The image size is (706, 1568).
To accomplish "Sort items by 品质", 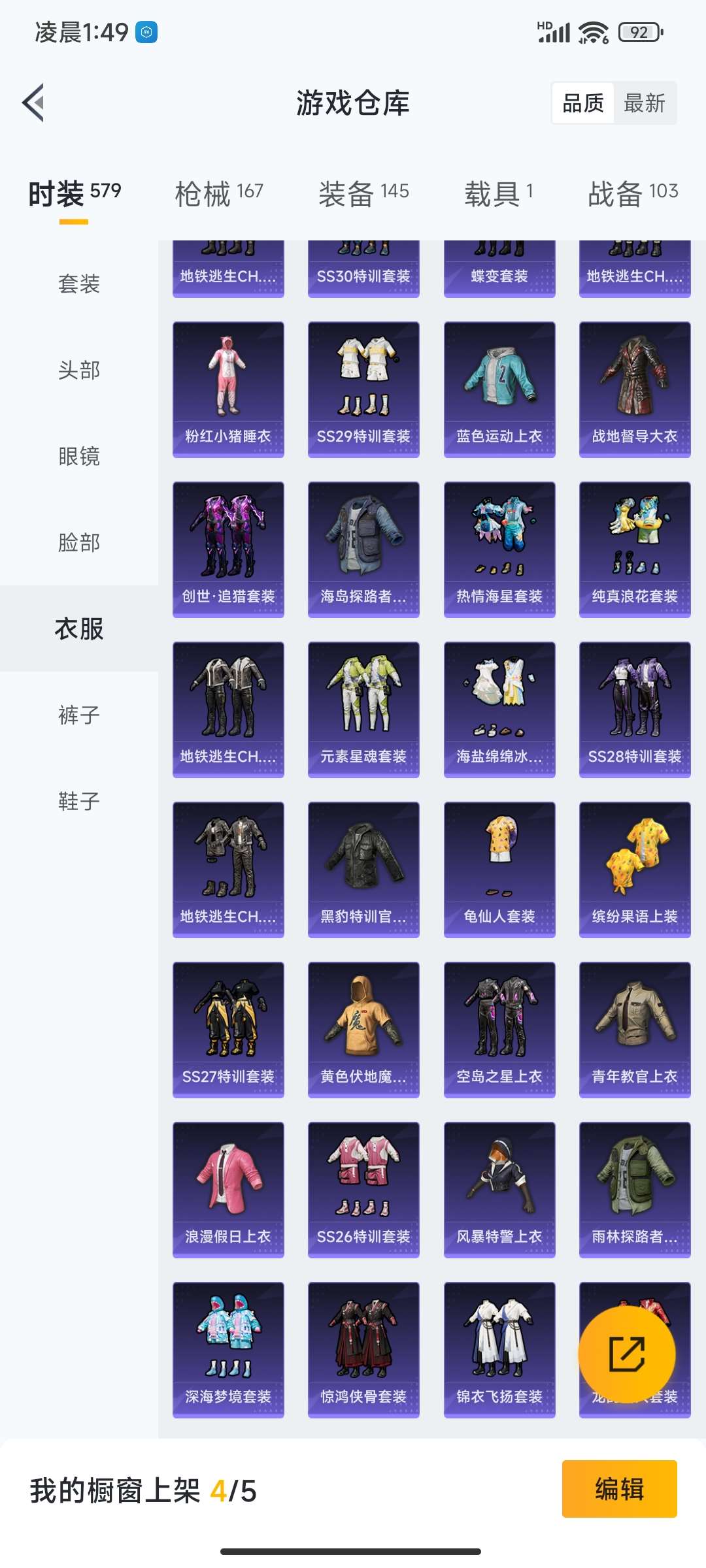I will point(583,103).
